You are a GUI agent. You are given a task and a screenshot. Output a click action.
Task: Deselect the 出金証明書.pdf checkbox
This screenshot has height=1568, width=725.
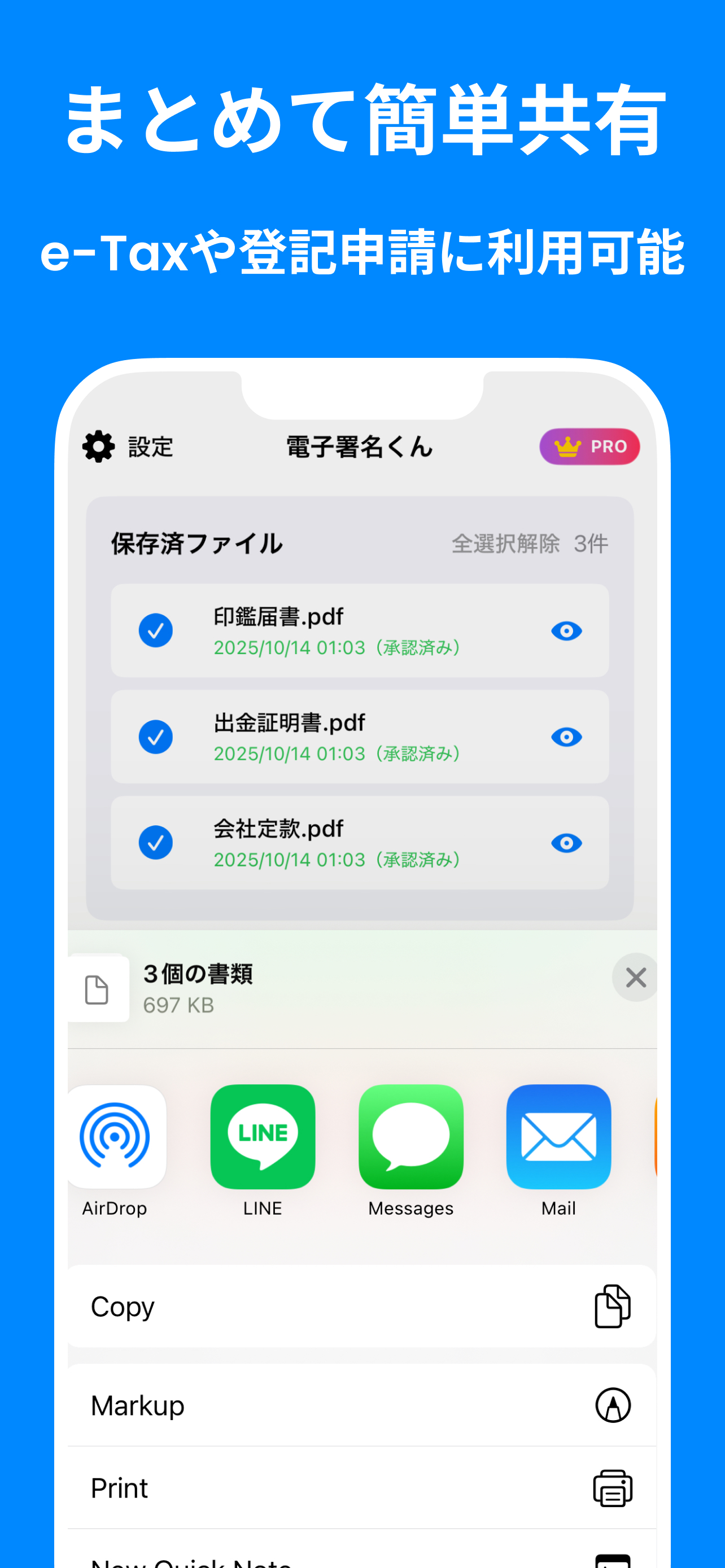pos(156,737)
